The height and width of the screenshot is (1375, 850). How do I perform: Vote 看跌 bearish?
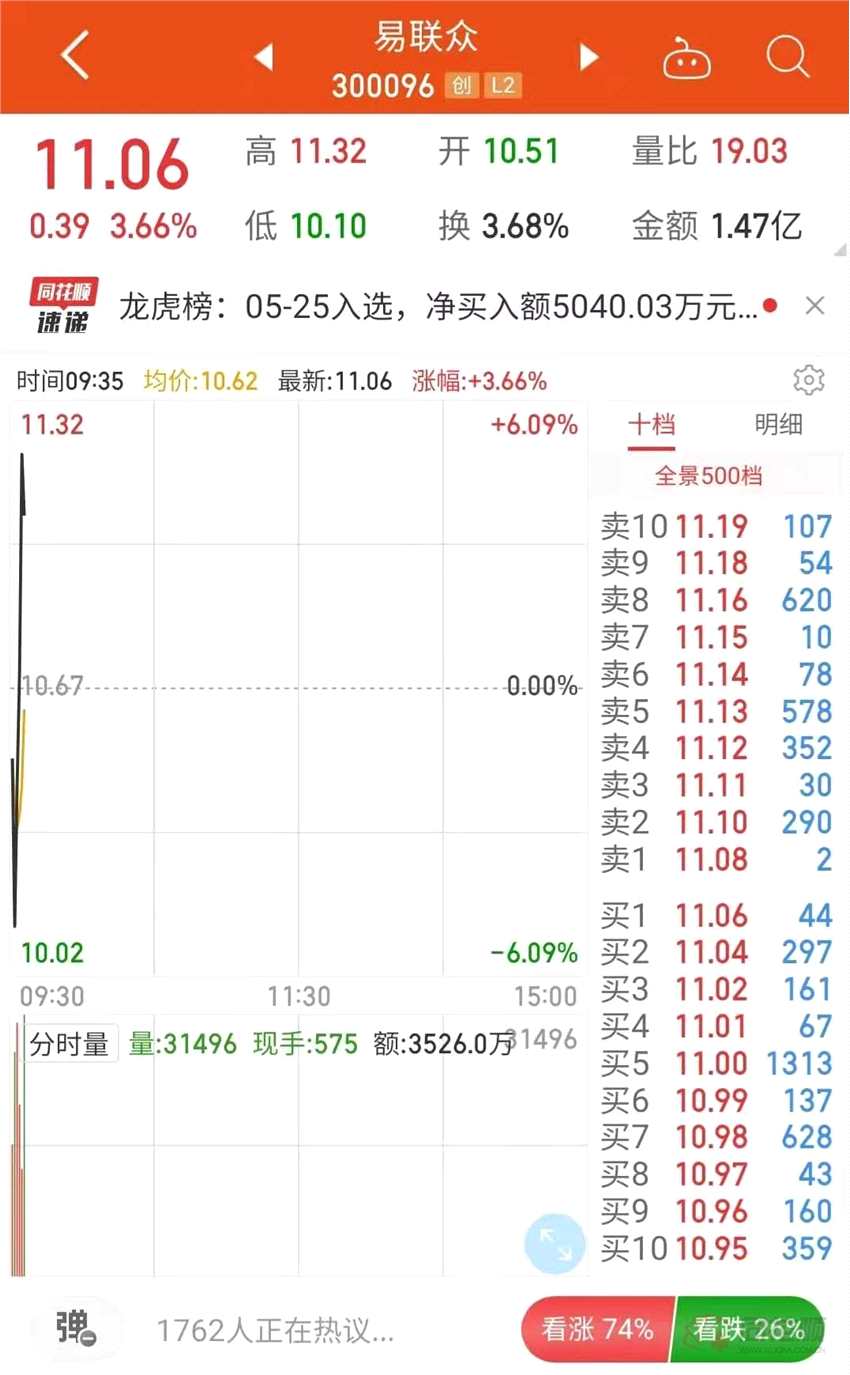[749, 1329]
